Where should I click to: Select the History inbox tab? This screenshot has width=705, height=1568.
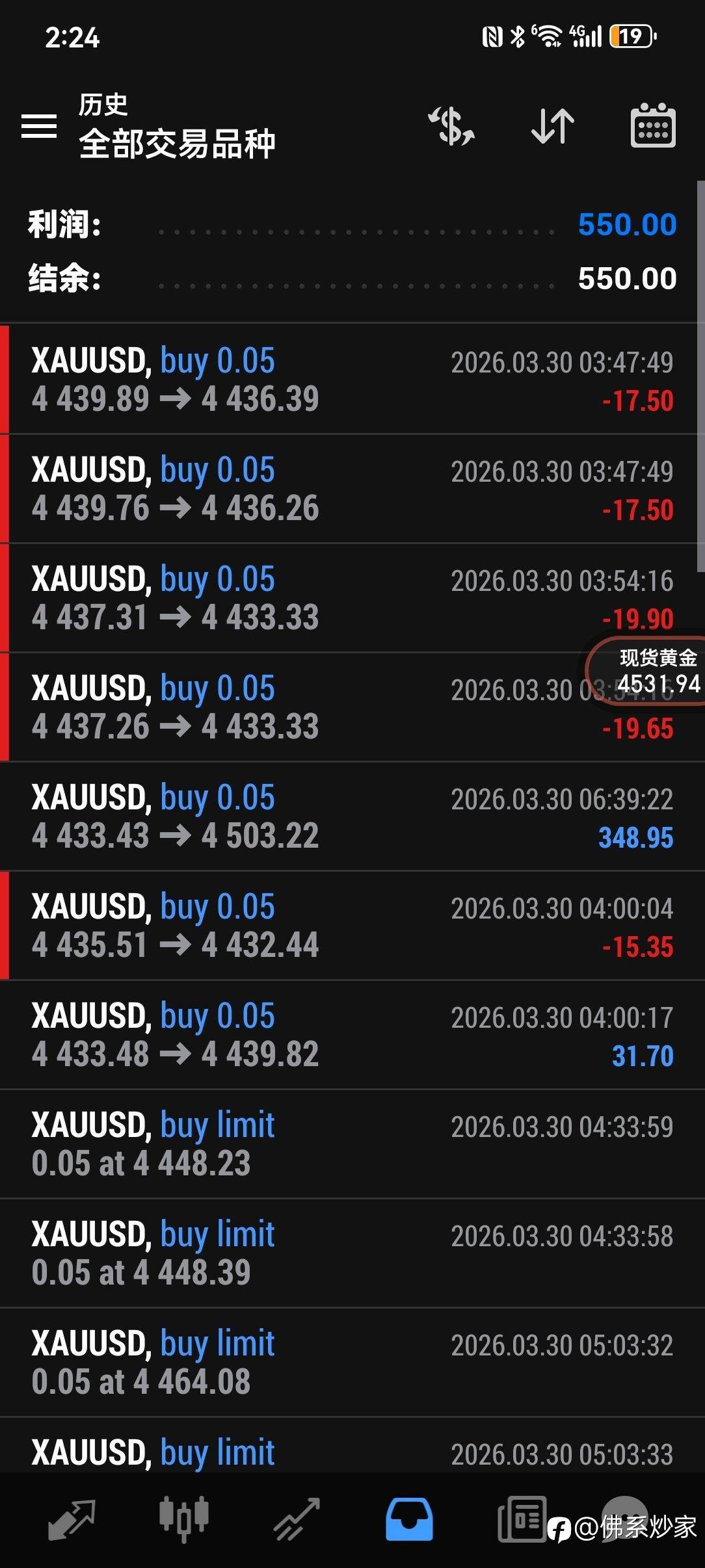coord(409,1519)
